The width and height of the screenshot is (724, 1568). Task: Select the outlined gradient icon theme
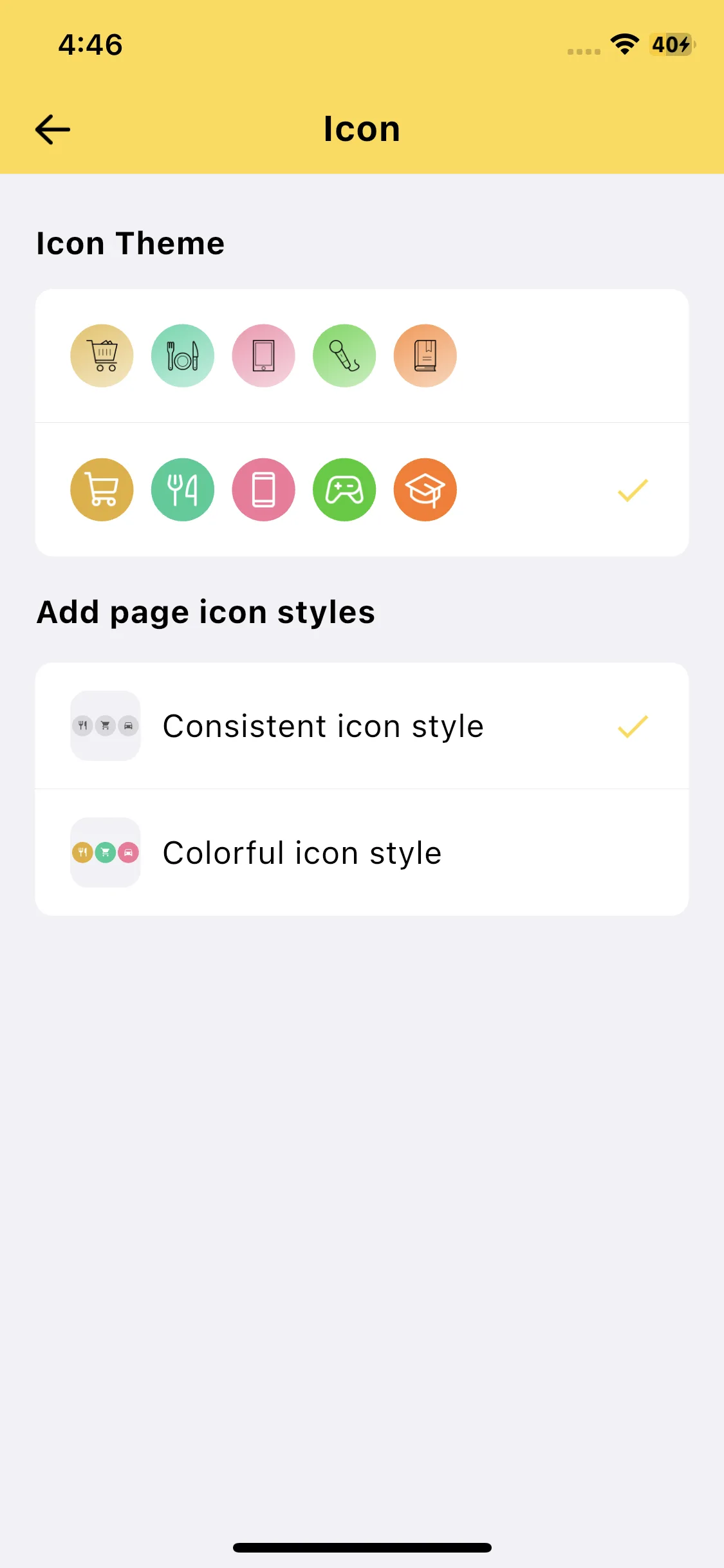[361, 356]
